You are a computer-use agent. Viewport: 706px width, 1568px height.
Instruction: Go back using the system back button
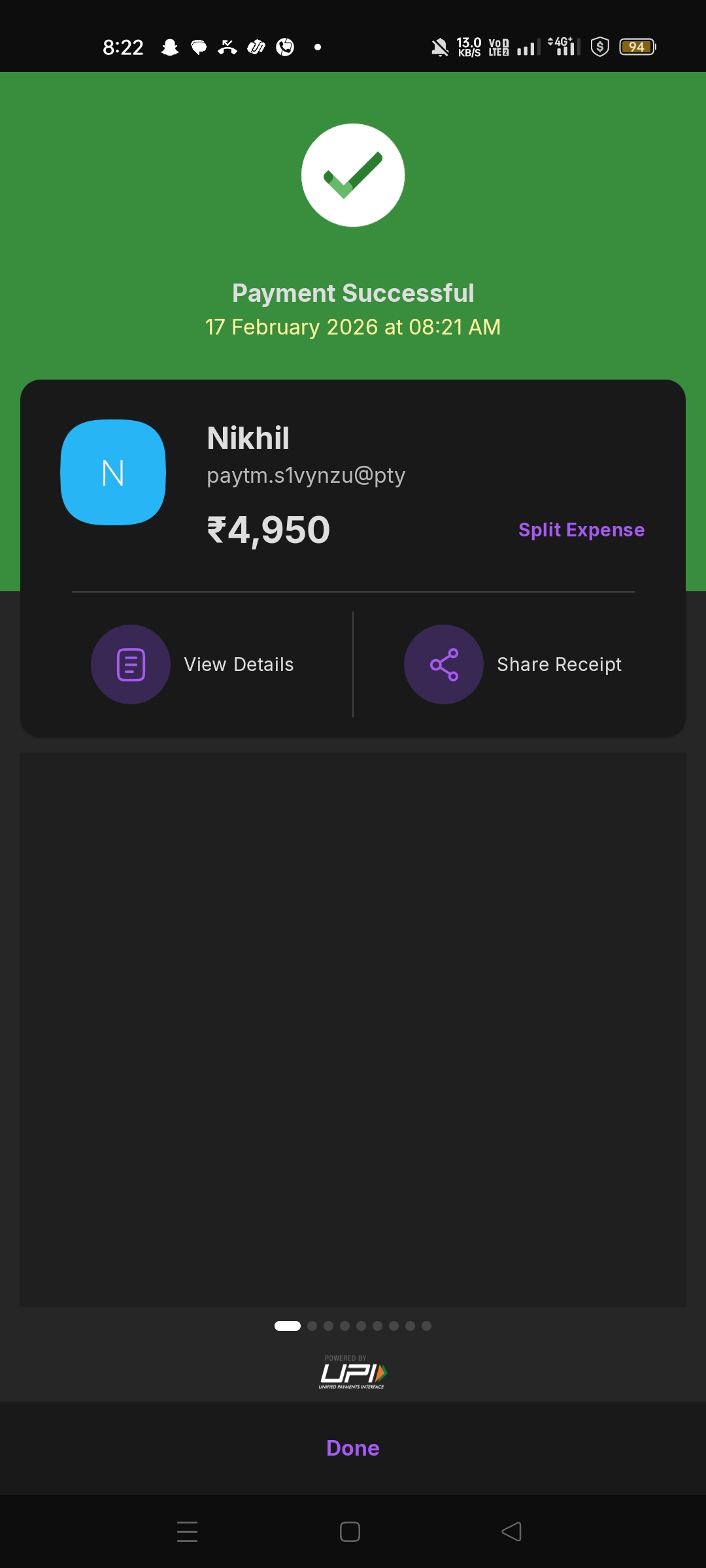pos(511,1531)
